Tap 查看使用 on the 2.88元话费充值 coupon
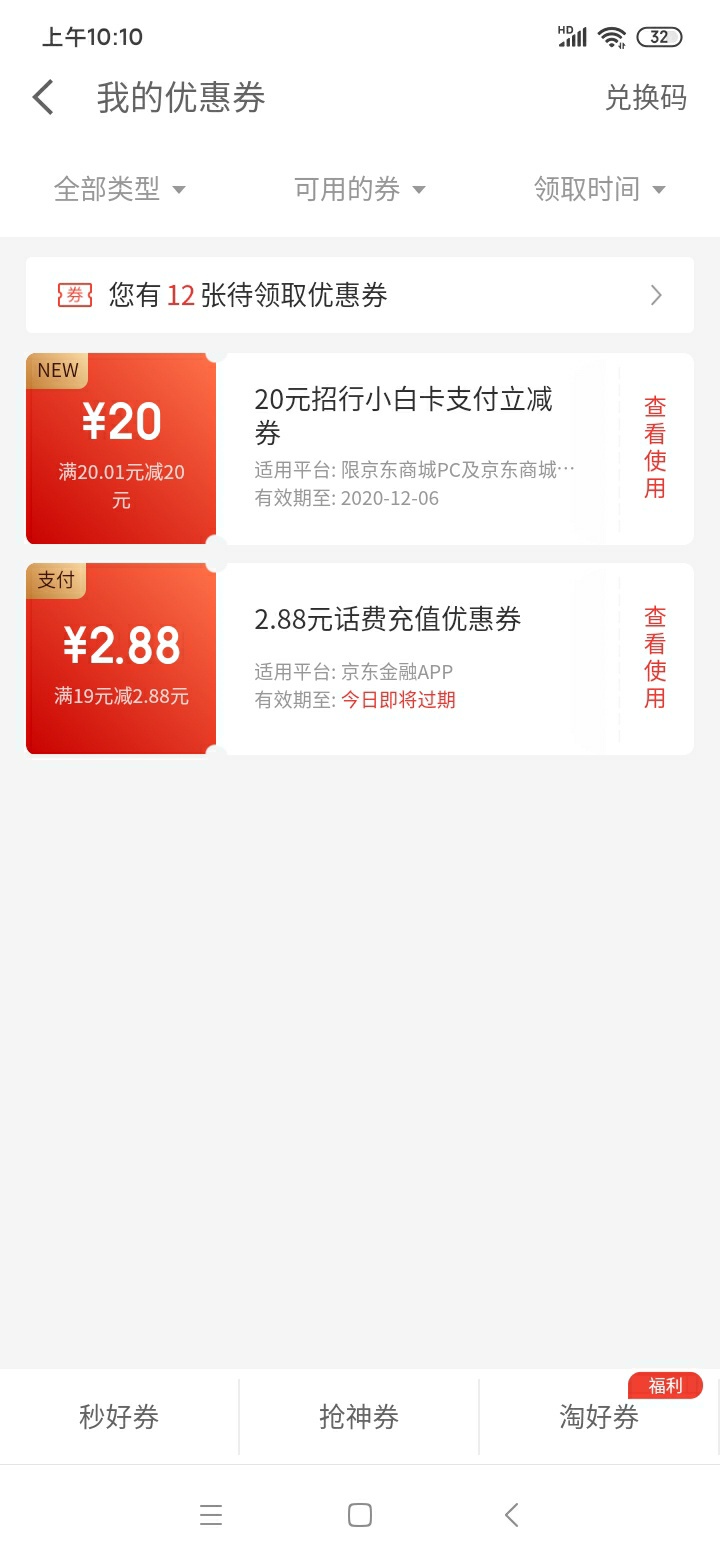The height and width of the screenshot is (1560, 720). pyautogui.click(x=655, y=658)
